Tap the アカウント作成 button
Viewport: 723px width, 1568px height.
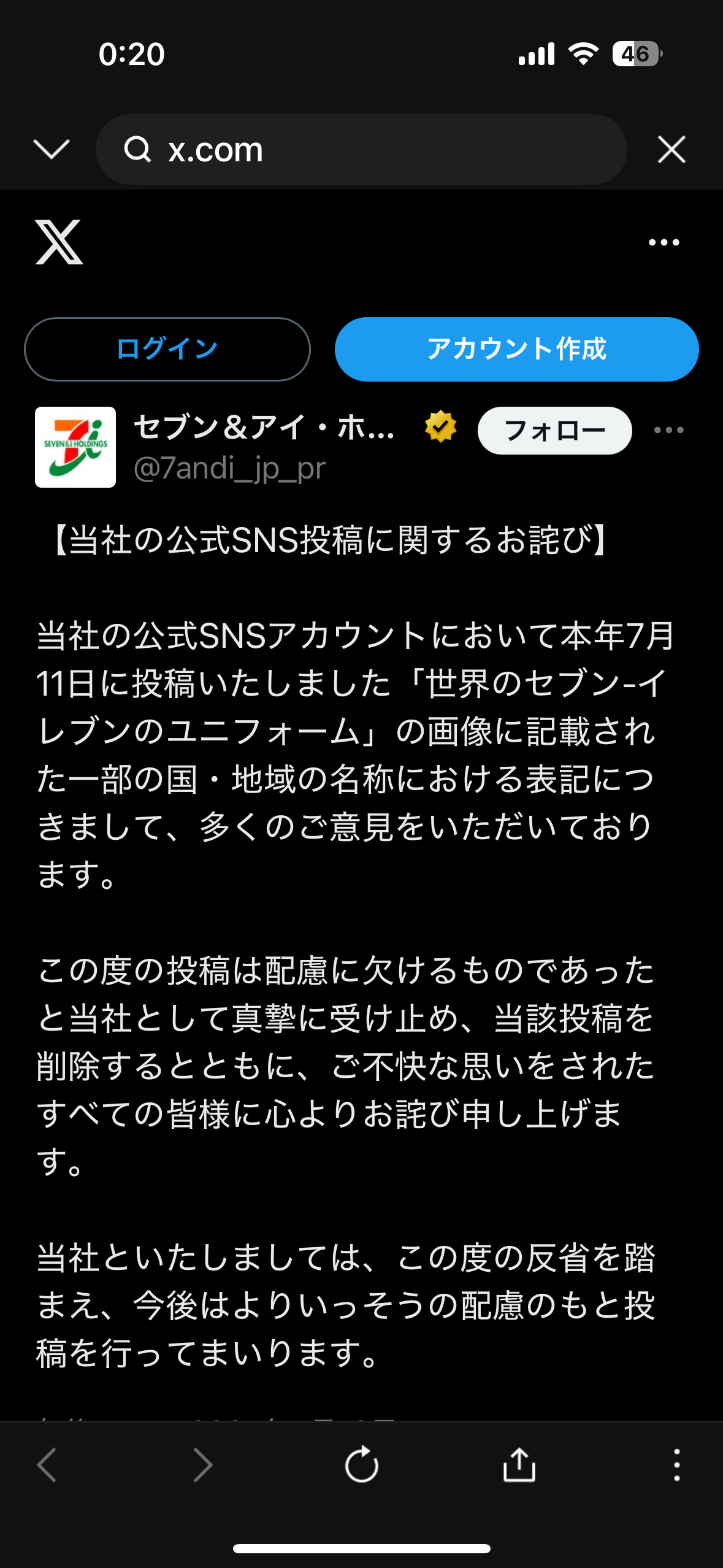[516, 349]
